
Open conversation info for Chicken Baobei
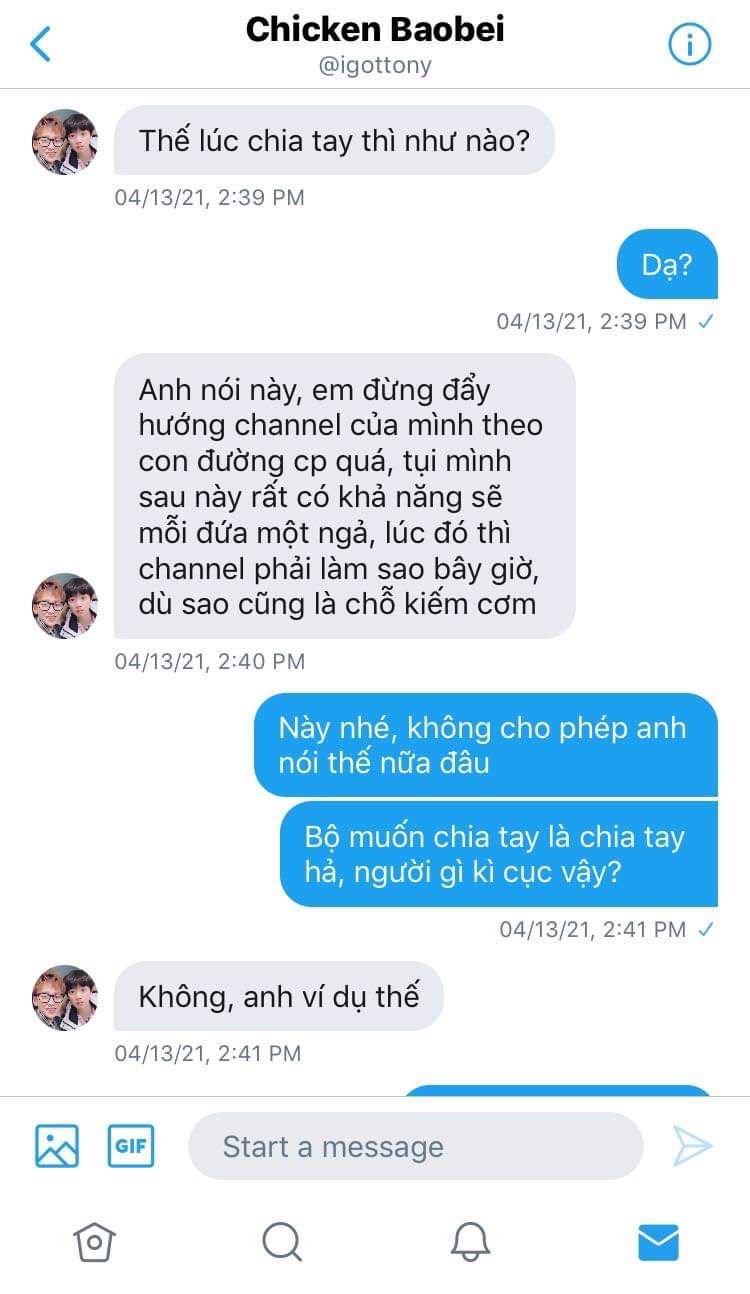pos(689,44)
